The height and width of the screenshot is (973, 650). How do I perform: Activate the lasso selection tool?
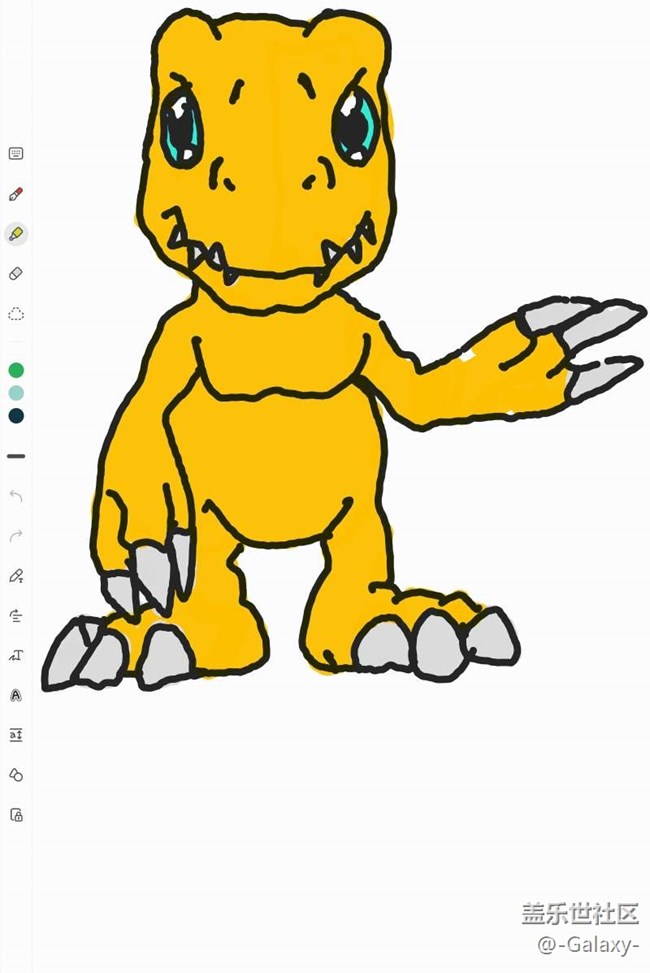[x=16, y=314]
